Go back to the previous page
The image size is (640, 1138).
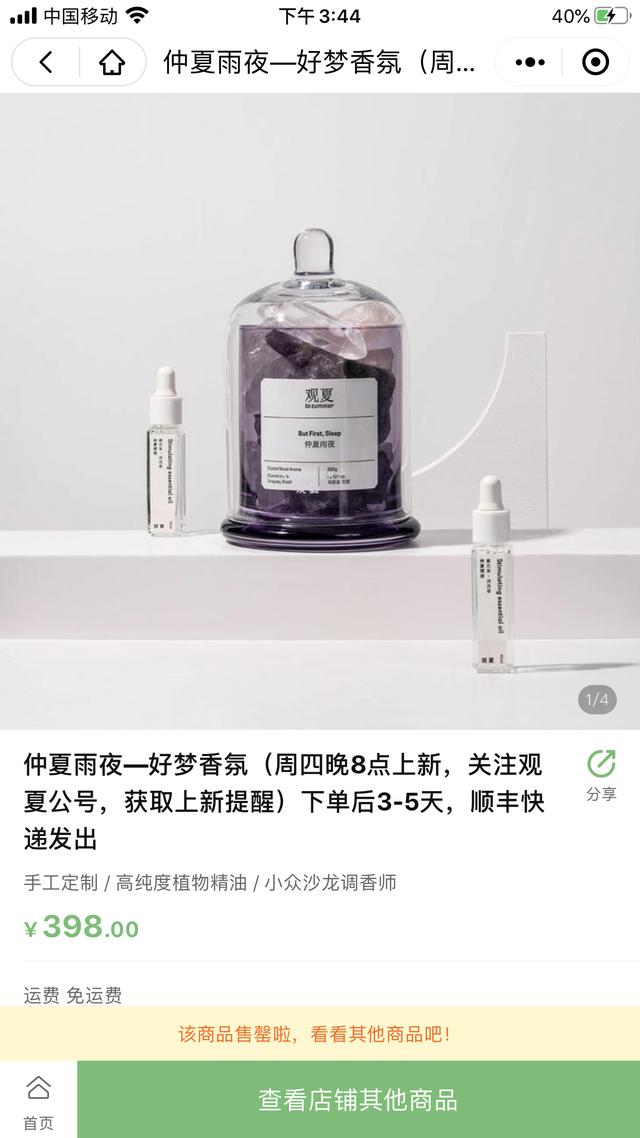click(x=46, y=62)
